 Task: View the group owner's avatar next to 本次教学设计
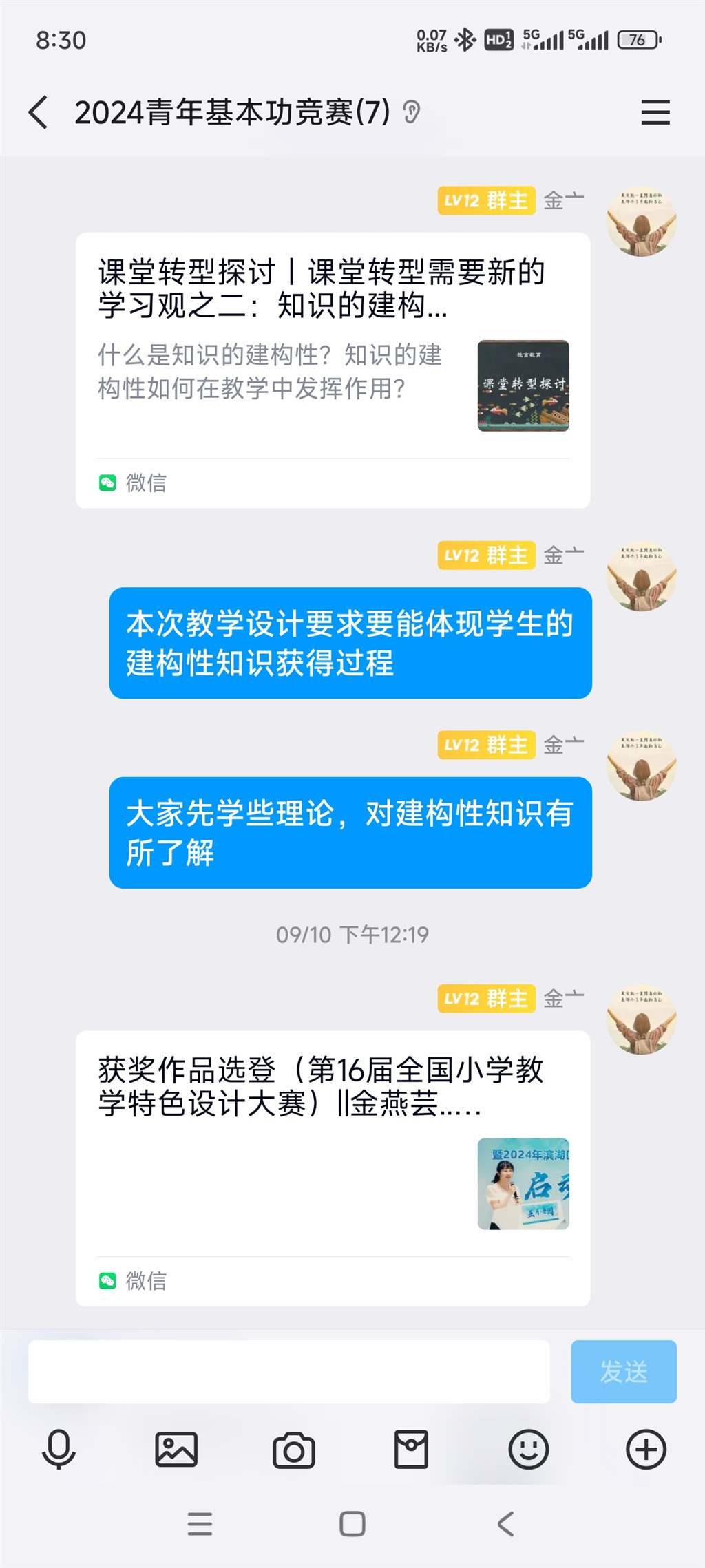[x=641, y=577]
